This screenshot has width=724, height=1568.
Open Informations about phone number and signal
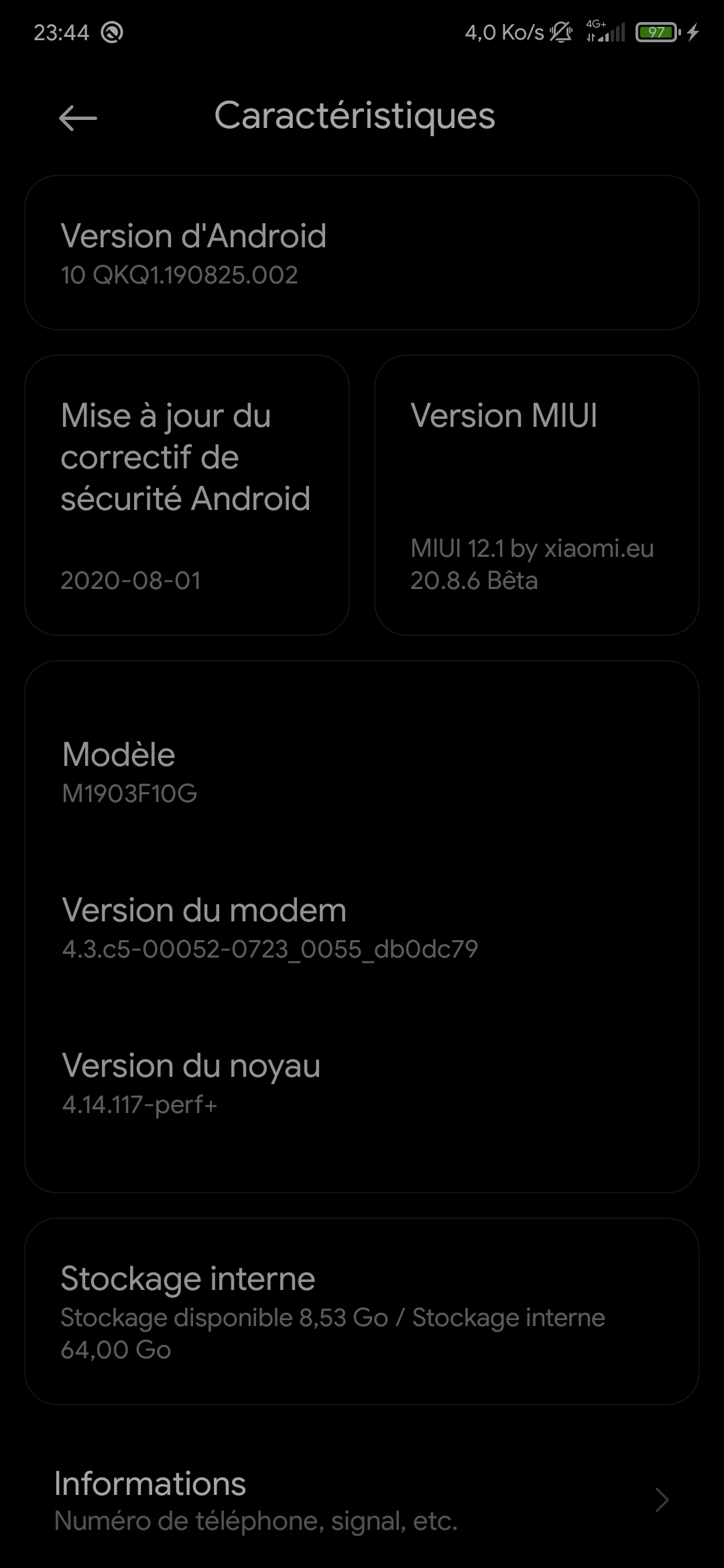coord(362,1500)
